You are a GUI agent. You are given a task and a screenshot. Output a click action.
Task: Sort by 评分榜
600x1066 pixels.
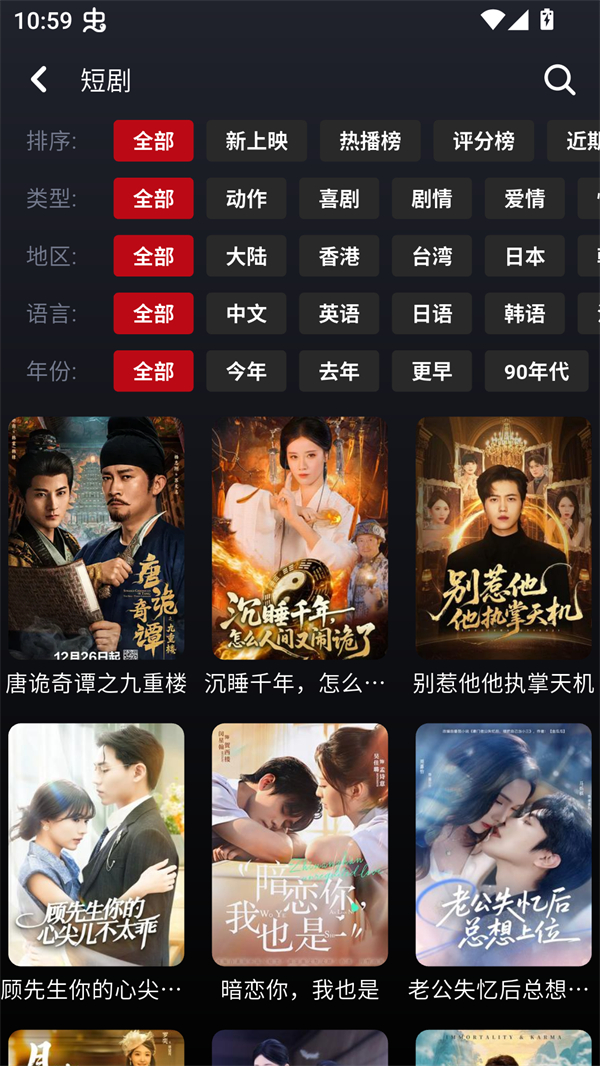pyautogui.click(x=483, y=141)
